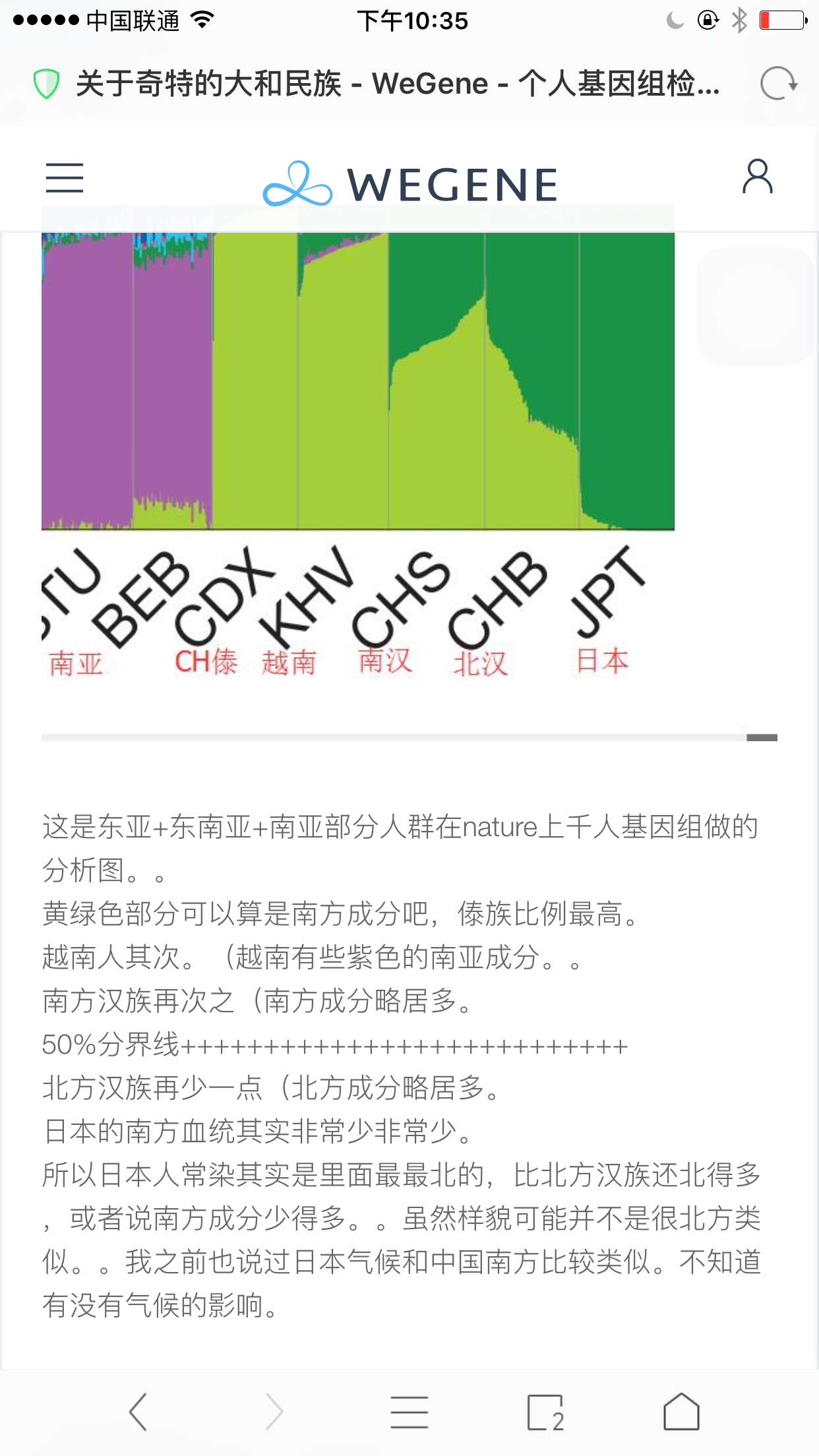Image resolution: width=819 pixels, height=1456 pixels.
Task: Open the hamburger menu beside WeGene logo
Action: pos(65,178)
